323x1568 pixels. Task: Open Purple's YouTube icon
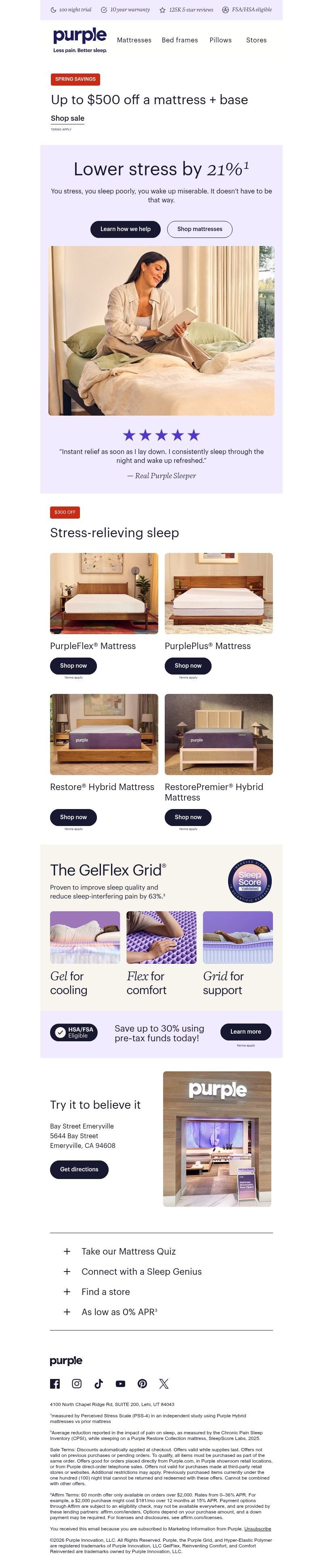point(120,1383)
